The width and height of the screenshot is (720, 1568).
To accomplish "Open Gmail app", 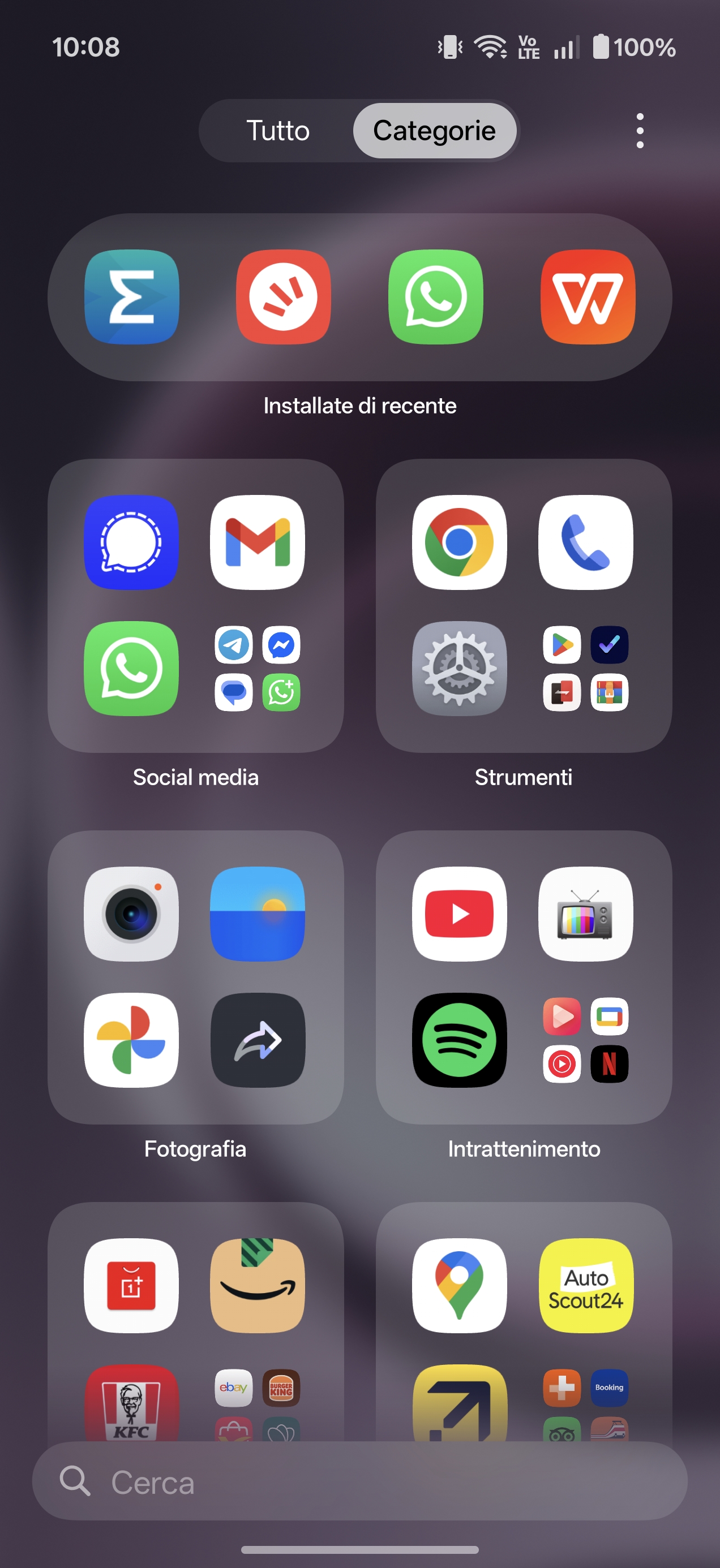I will pos(258,542).
